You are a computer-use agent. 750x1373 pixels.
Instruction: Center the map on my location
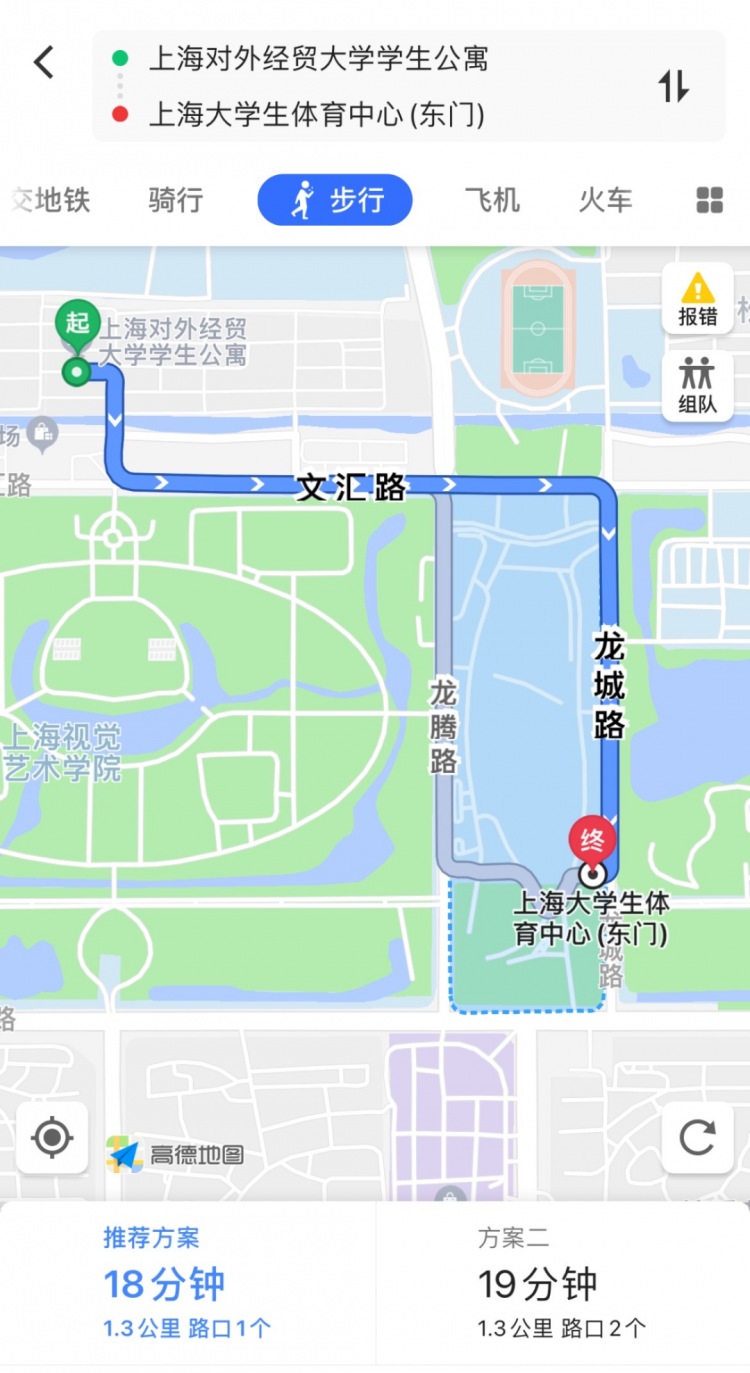click(x=52, y=1137)
